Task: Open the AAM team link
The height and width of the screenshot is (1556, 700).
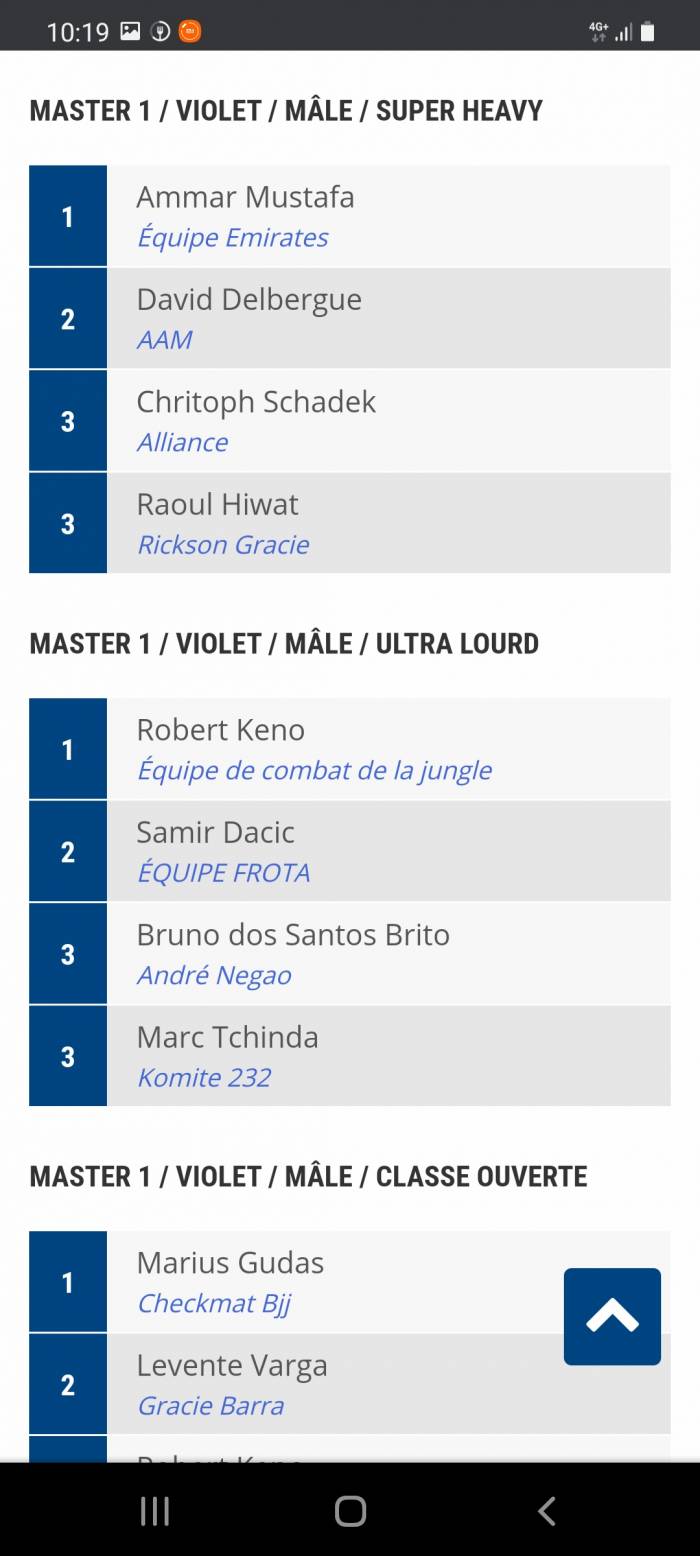Action: pos(164,340)
